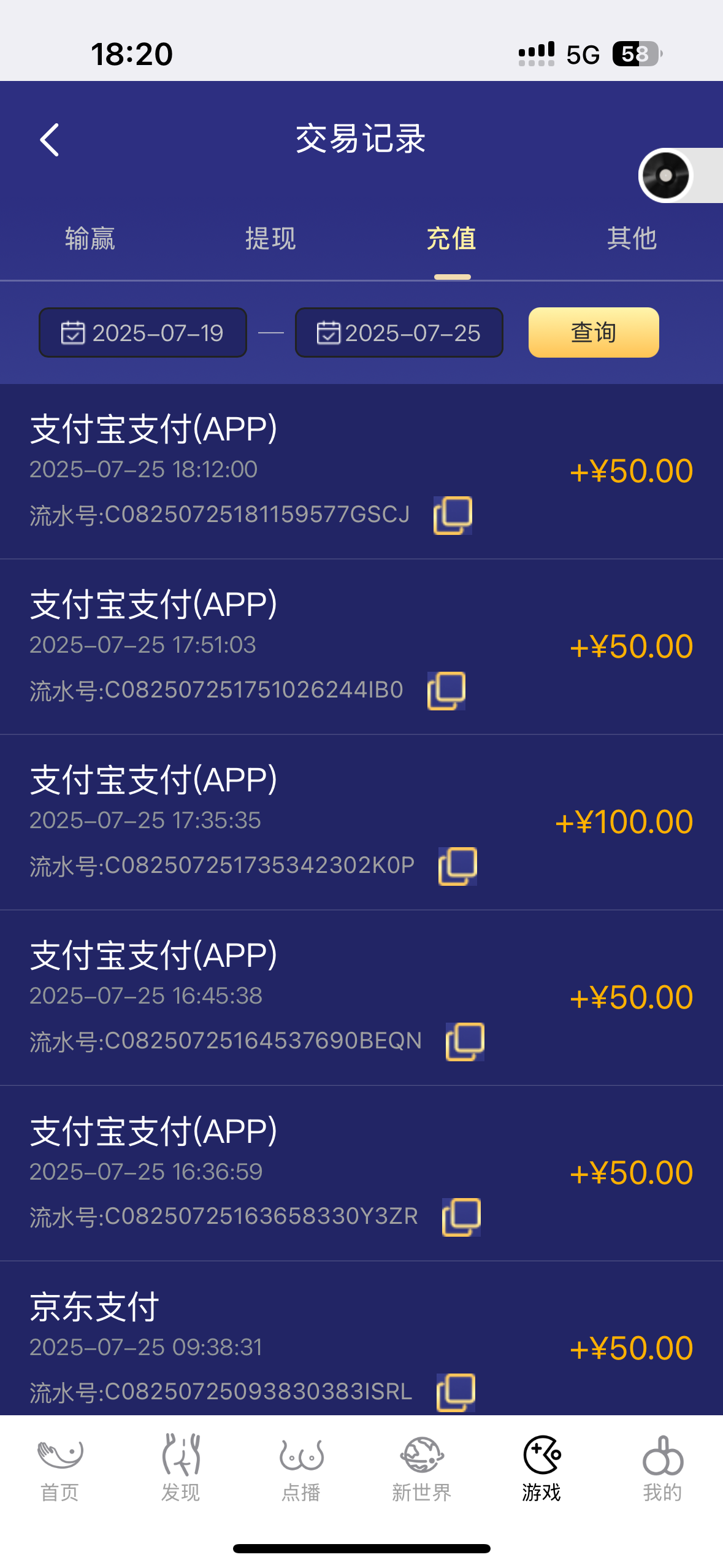Open 新世界 in bottom navigation
The image size is (723, 1568).
(x=422, y=1467)
